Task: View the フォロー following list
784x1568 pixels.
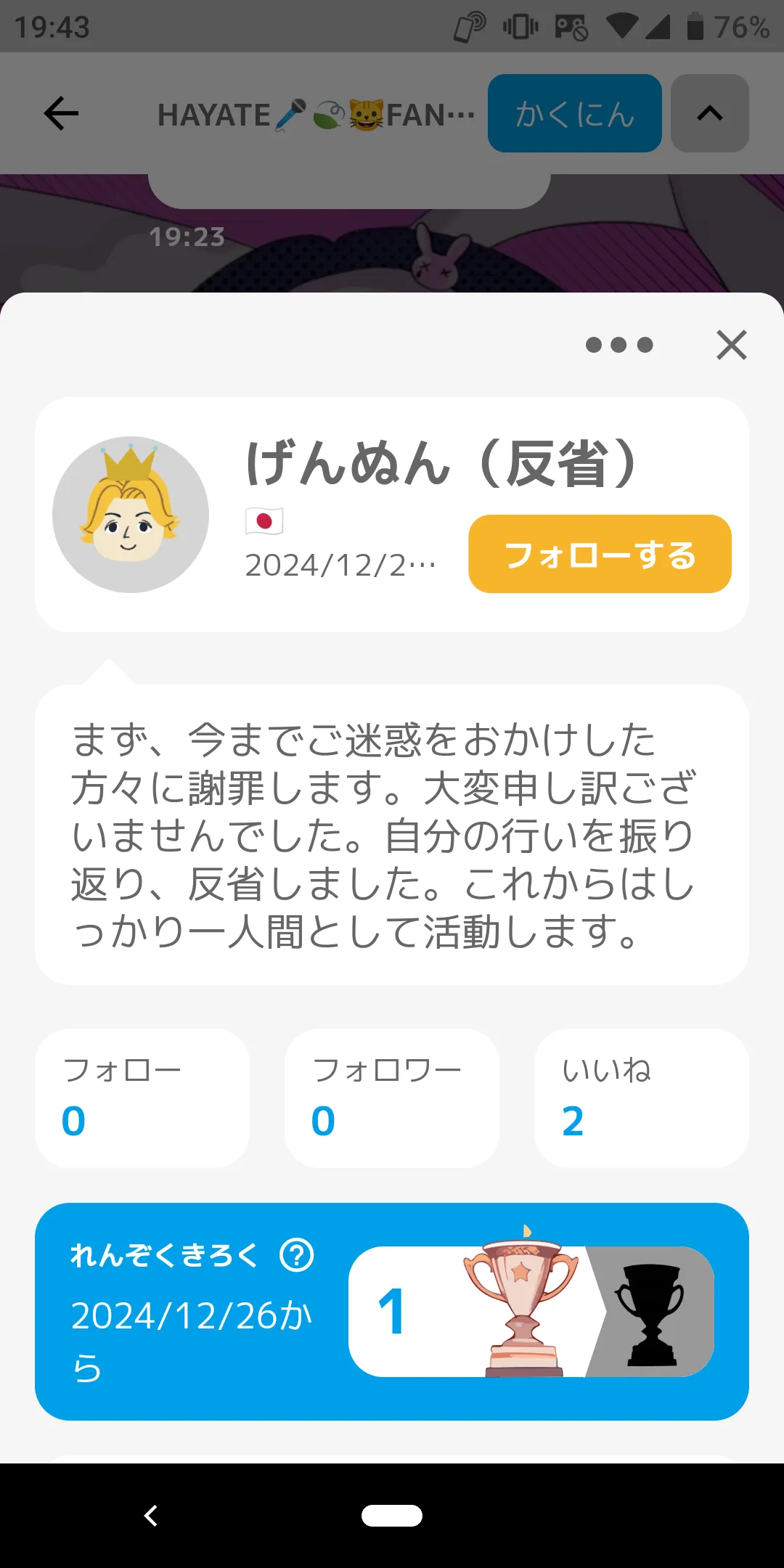Action: 142,1098
